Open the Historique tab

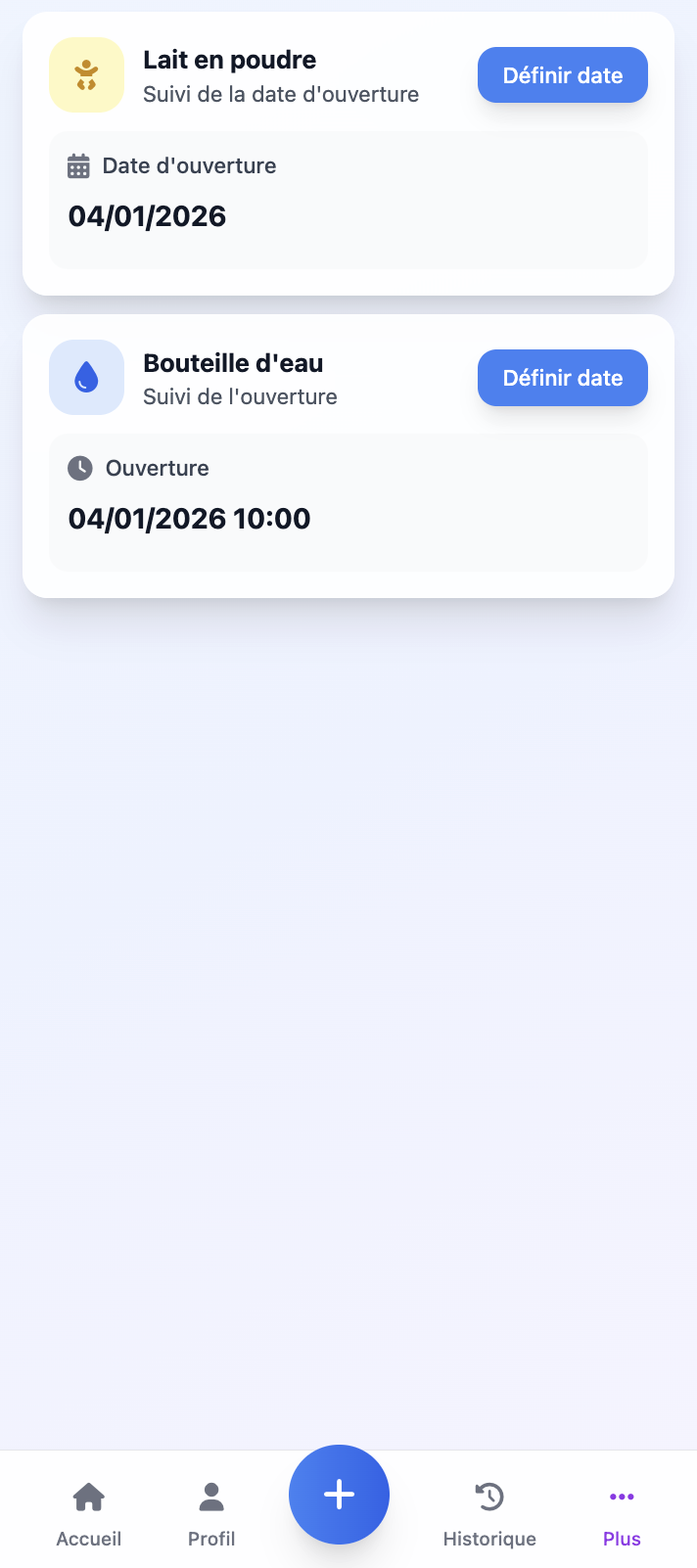(x=489, y=1512)
